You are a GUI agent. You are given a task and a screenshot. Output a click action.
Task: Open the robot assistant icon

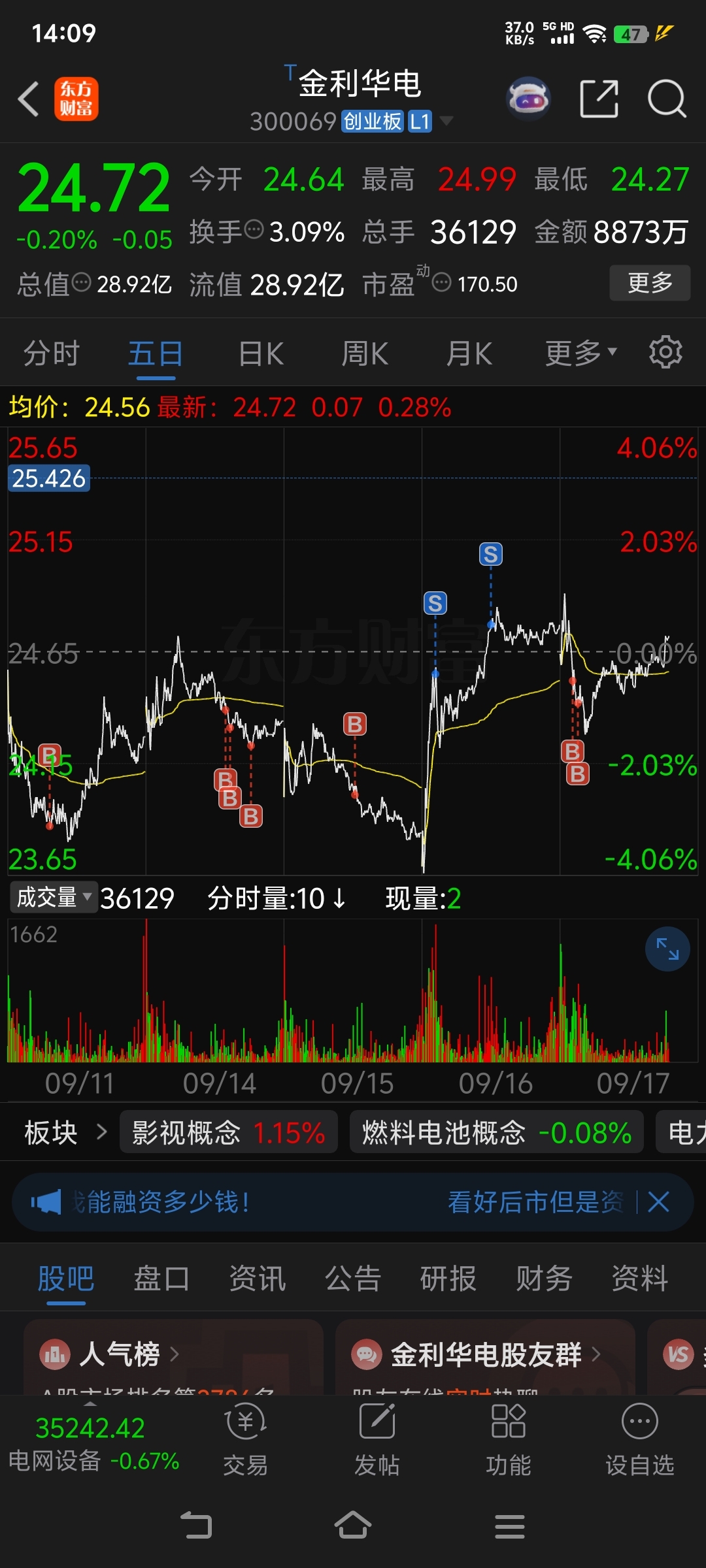528,99
